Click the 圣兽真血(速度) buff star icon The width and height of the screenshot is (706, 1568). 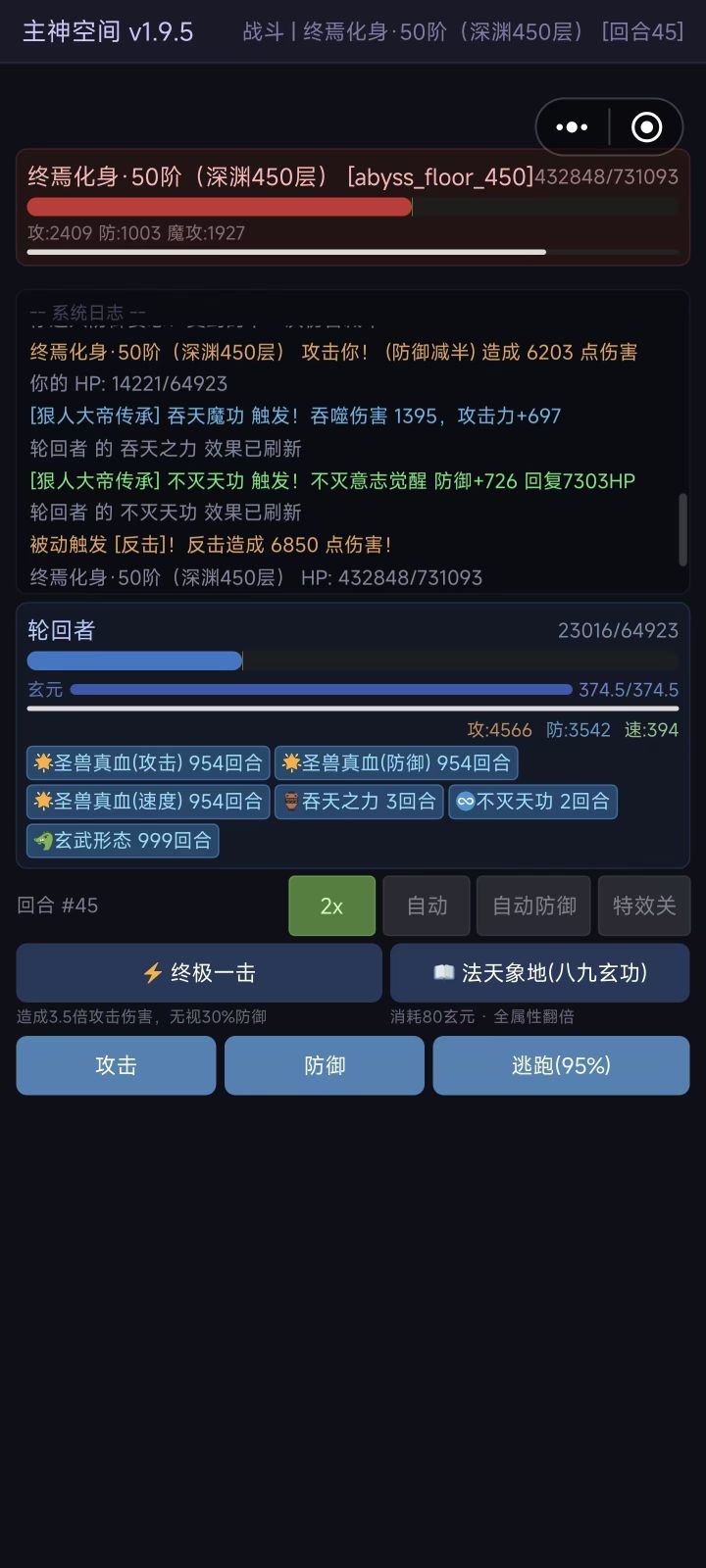coord(41,802)
